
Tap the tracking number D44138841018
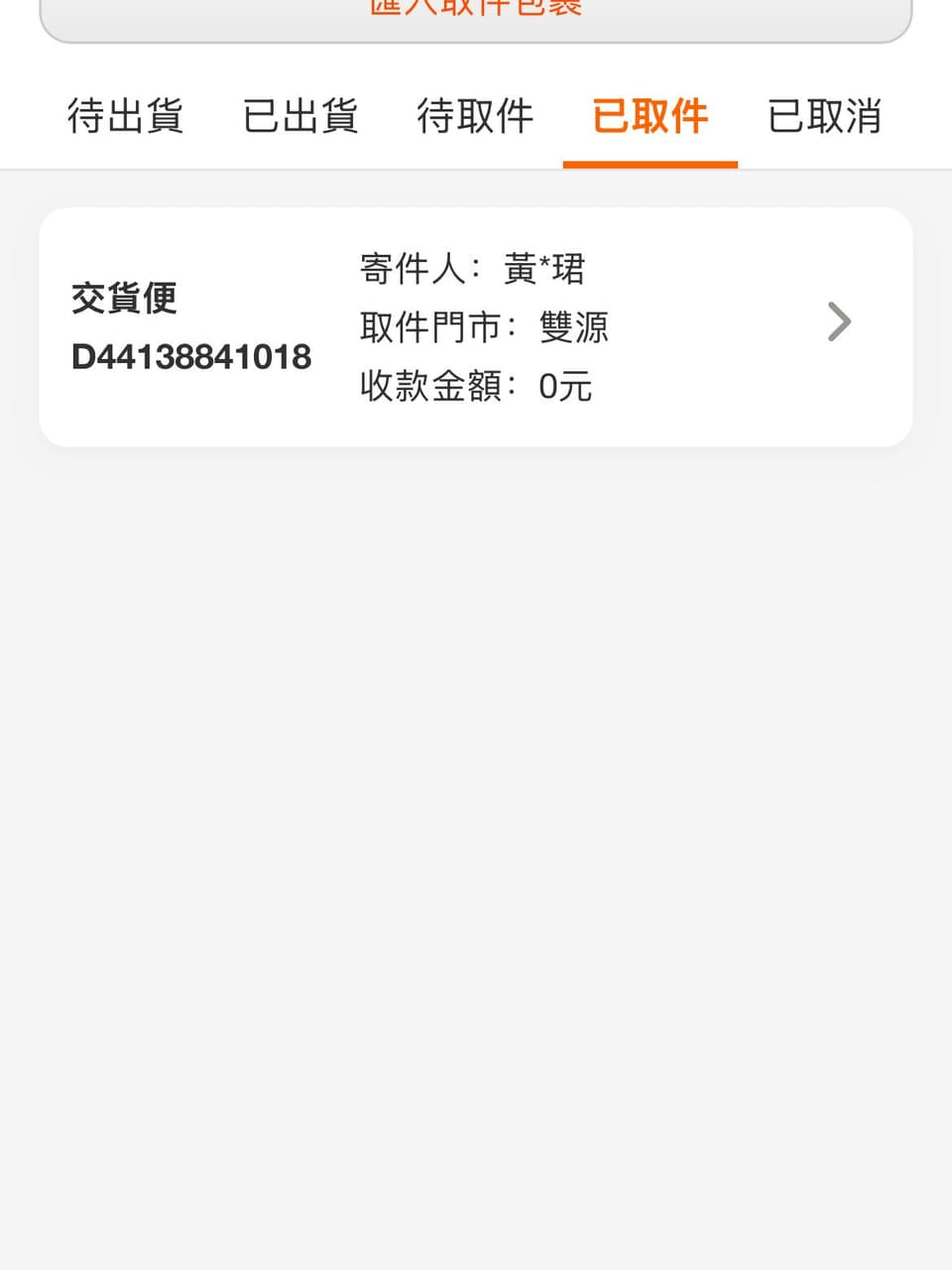[x=191, y=357]
